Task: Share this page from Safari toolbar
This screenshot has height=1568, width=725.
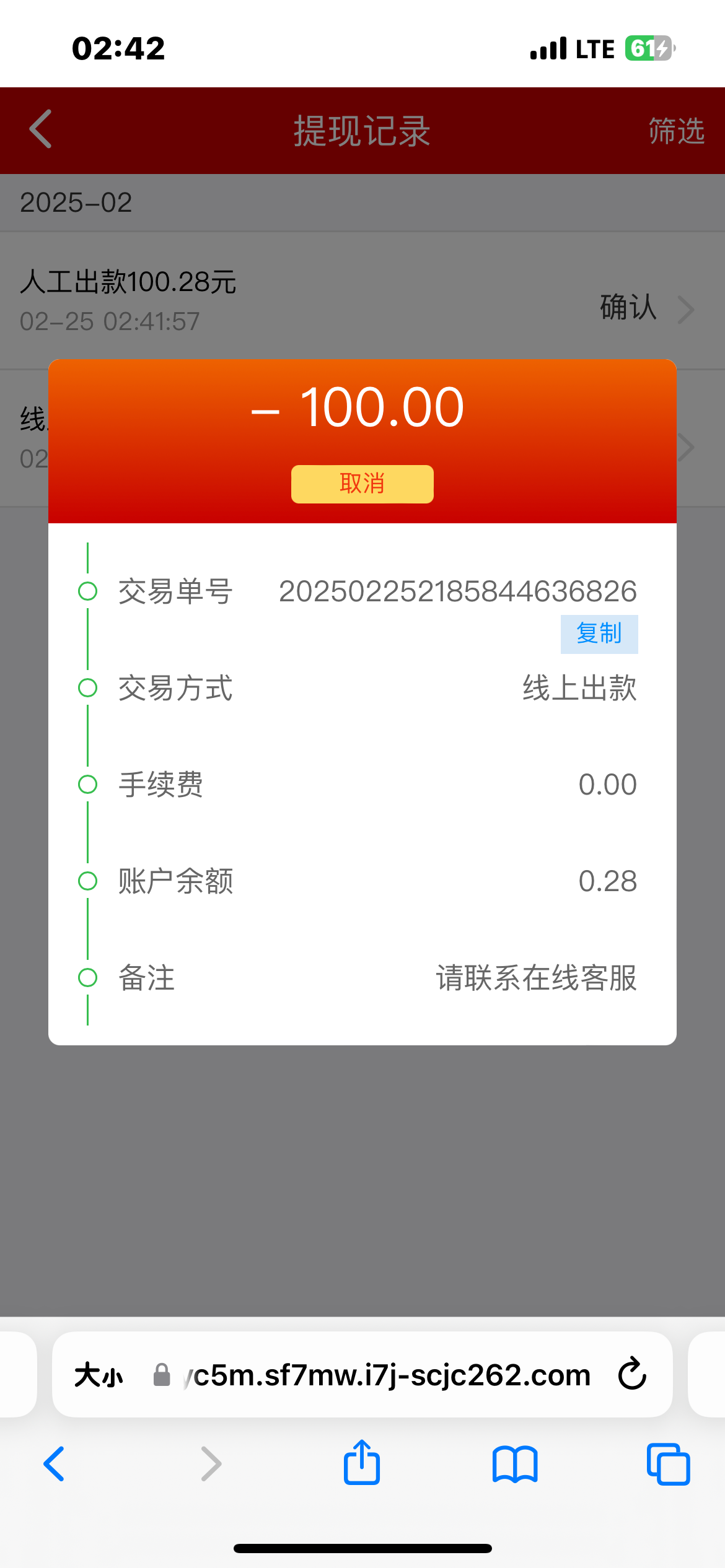Action: (x=362, y=1462)
